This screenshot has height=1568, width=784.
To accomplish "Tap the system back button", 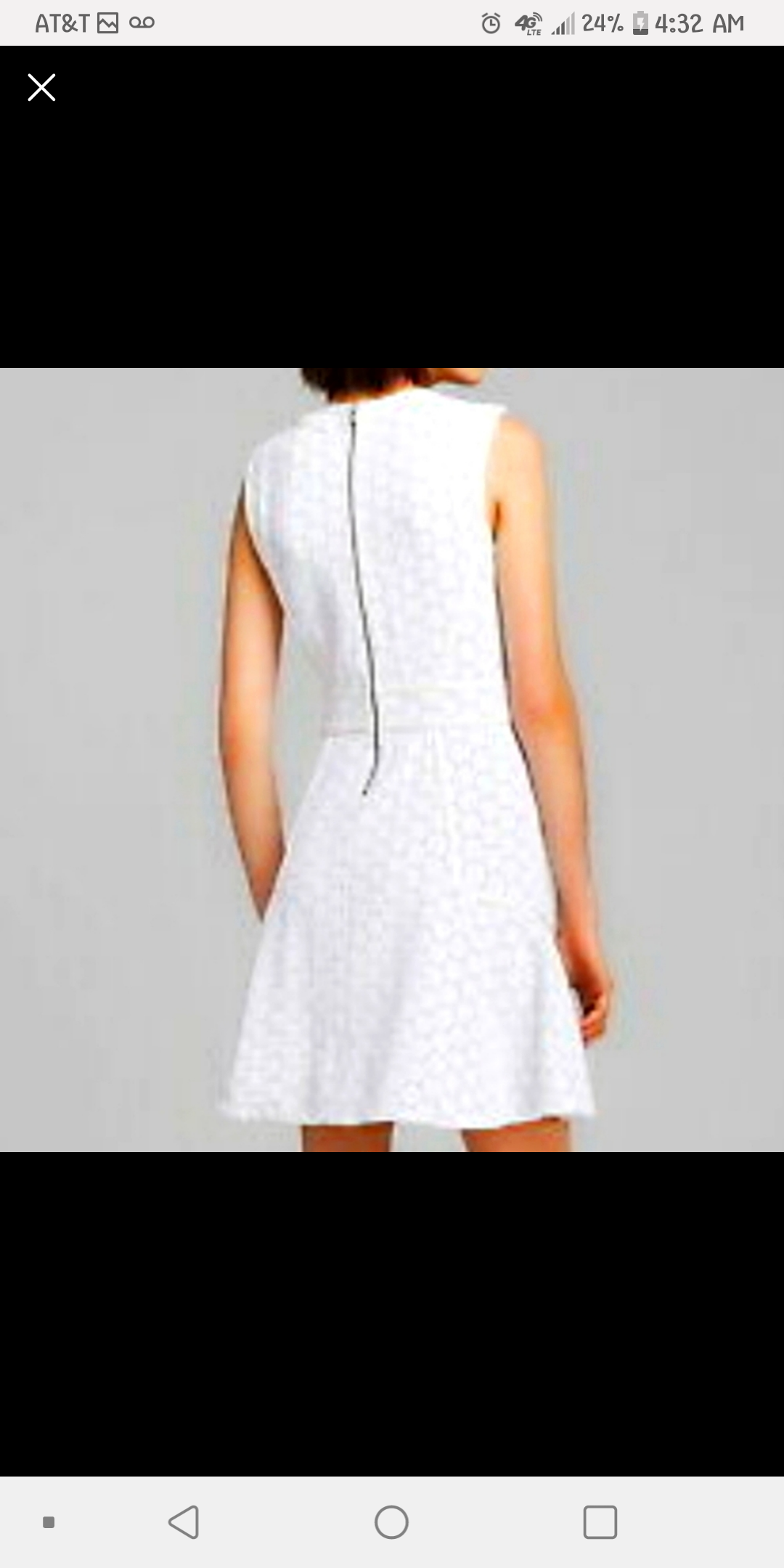I will [x=184, y=1522].
